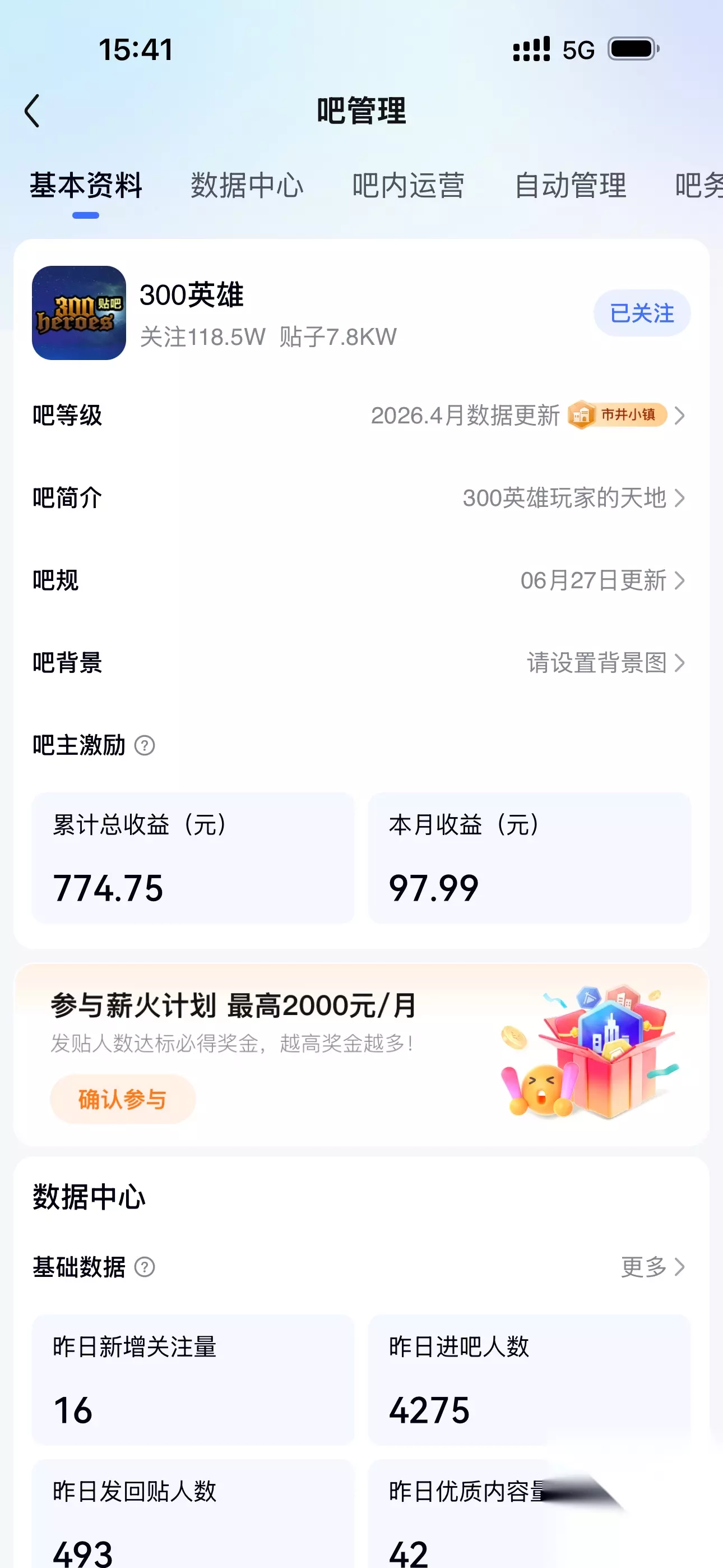The height and width of the screenshot is (1568, 723).
Task: Open the 吧简介 row
Action: click(x=361, y=498)
